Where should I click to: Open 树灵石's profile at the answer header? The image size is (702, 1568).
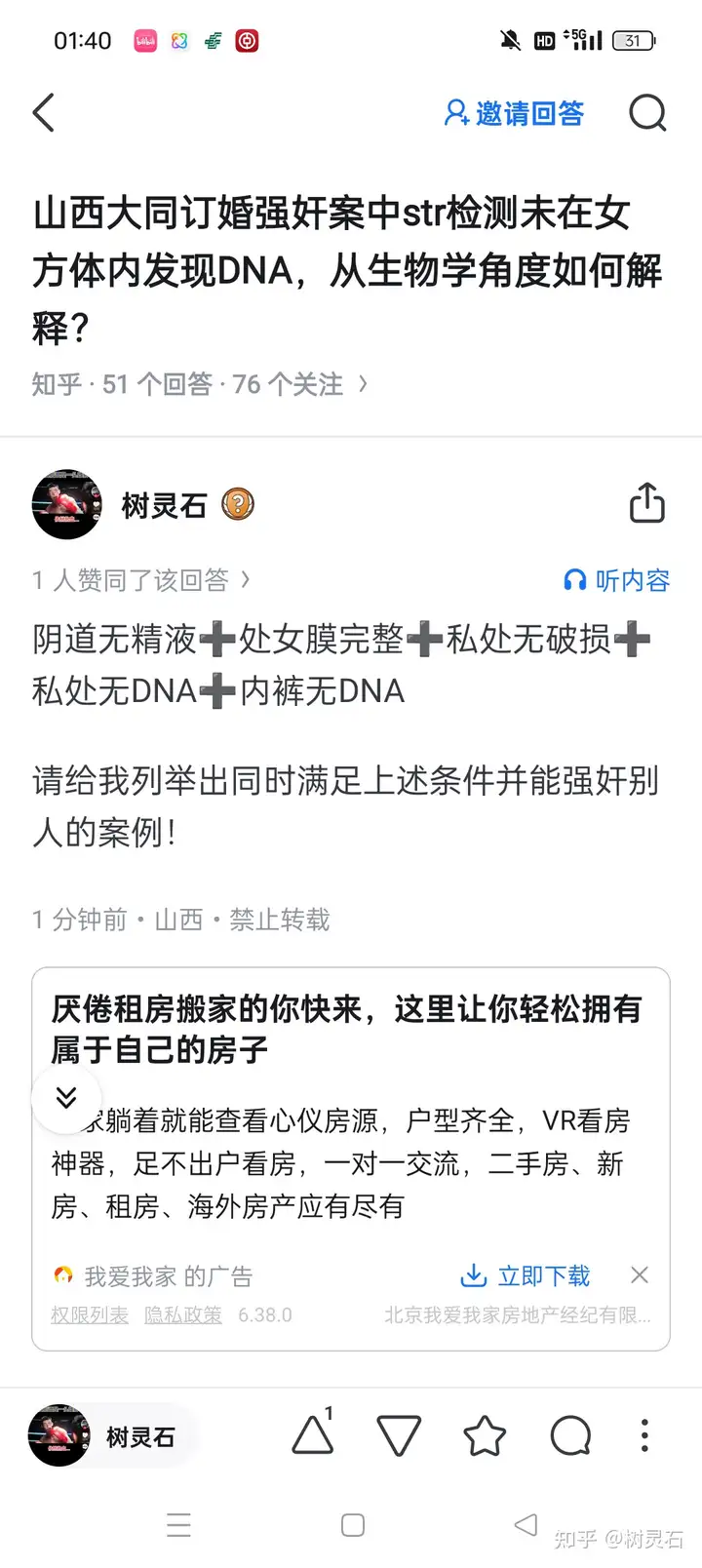coord(163,505)
